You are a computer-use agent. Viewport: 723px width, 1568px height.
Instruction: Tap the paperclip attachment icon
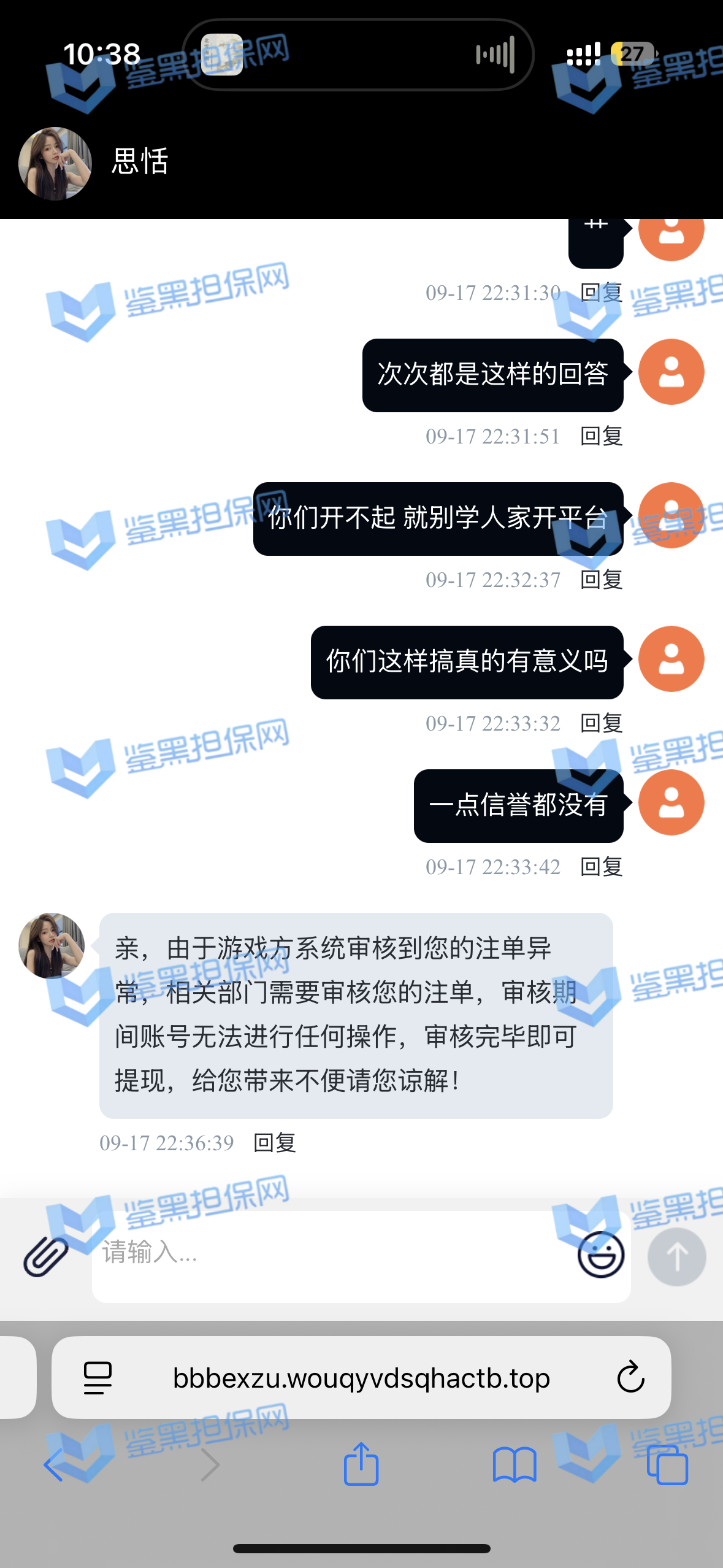coord(45,1256)
